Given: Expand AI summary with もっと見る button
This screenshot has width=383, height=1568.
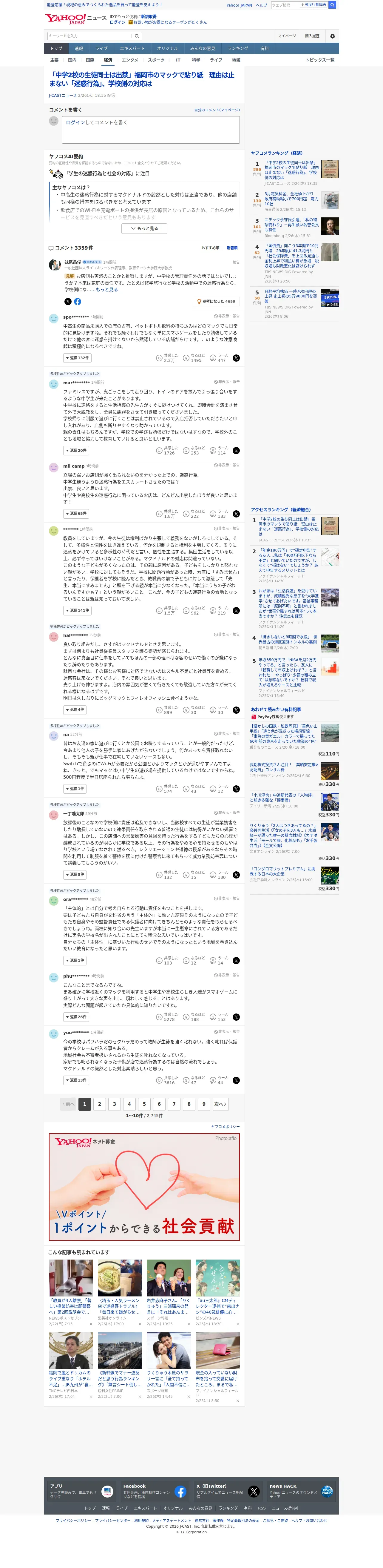Looking at the screenshot, I should (x=144, y=229).
